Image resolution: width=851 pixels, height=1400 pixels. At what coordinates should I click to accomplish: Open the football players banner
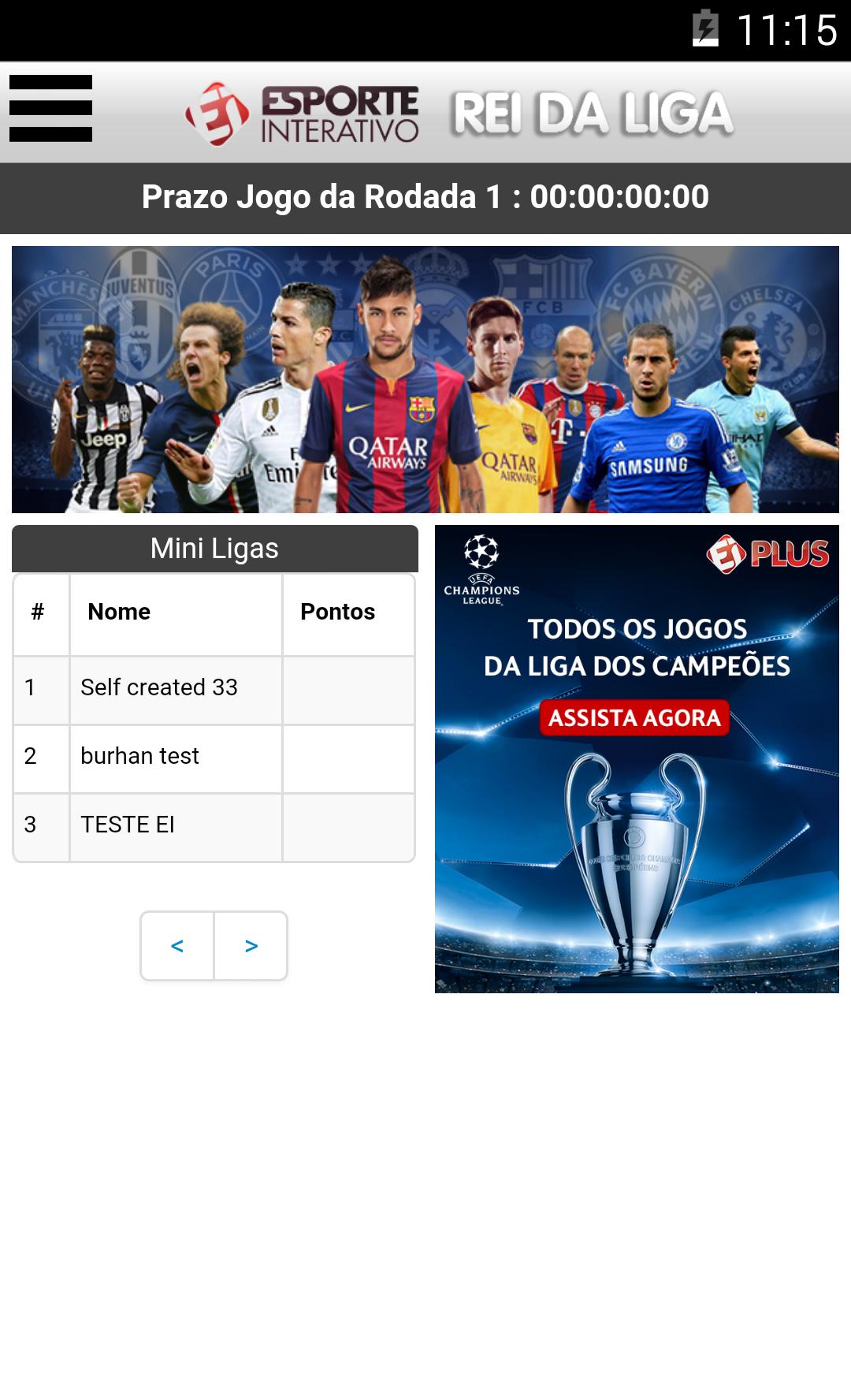point(425,379)
